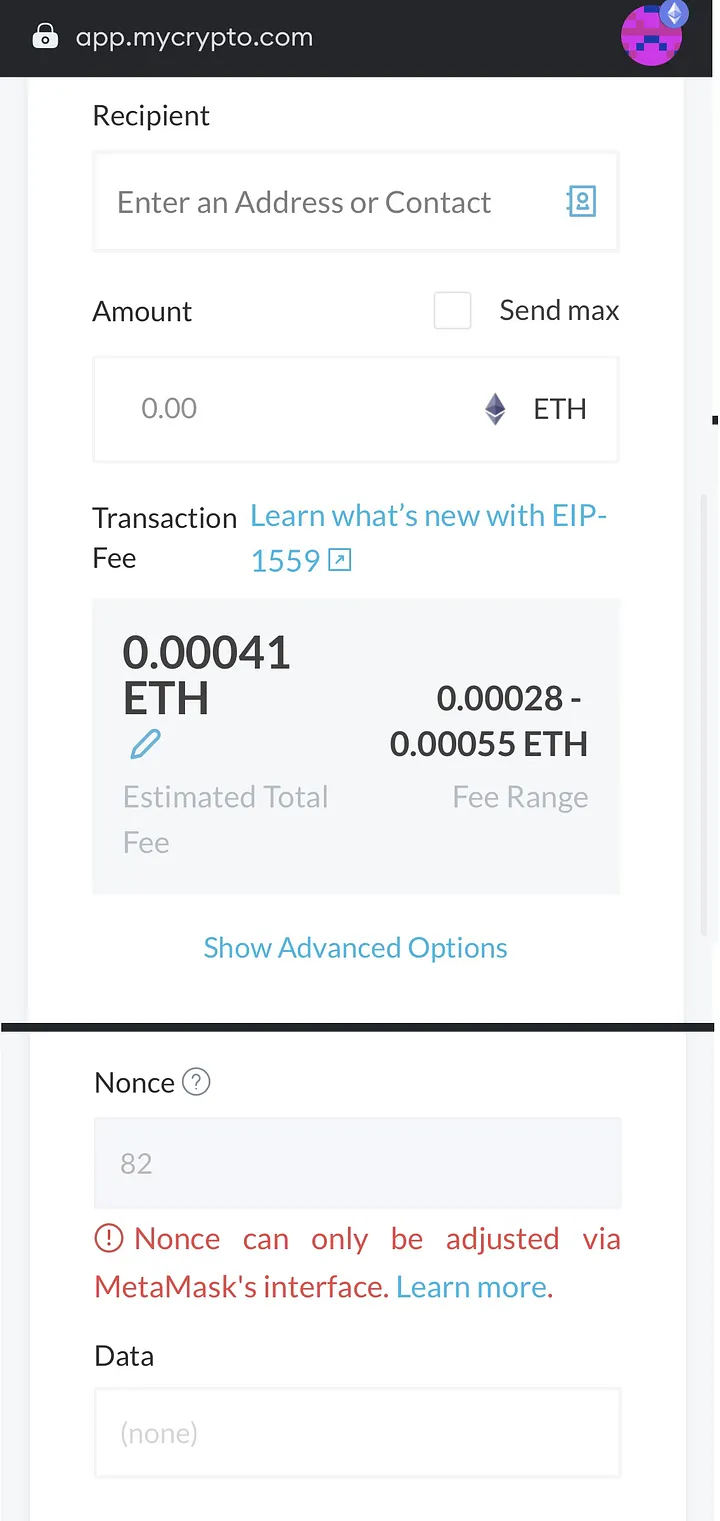This screenshot has width=720, height=1521.
Task: Open the Learn more link about nonce
Action: (472, 1287)
